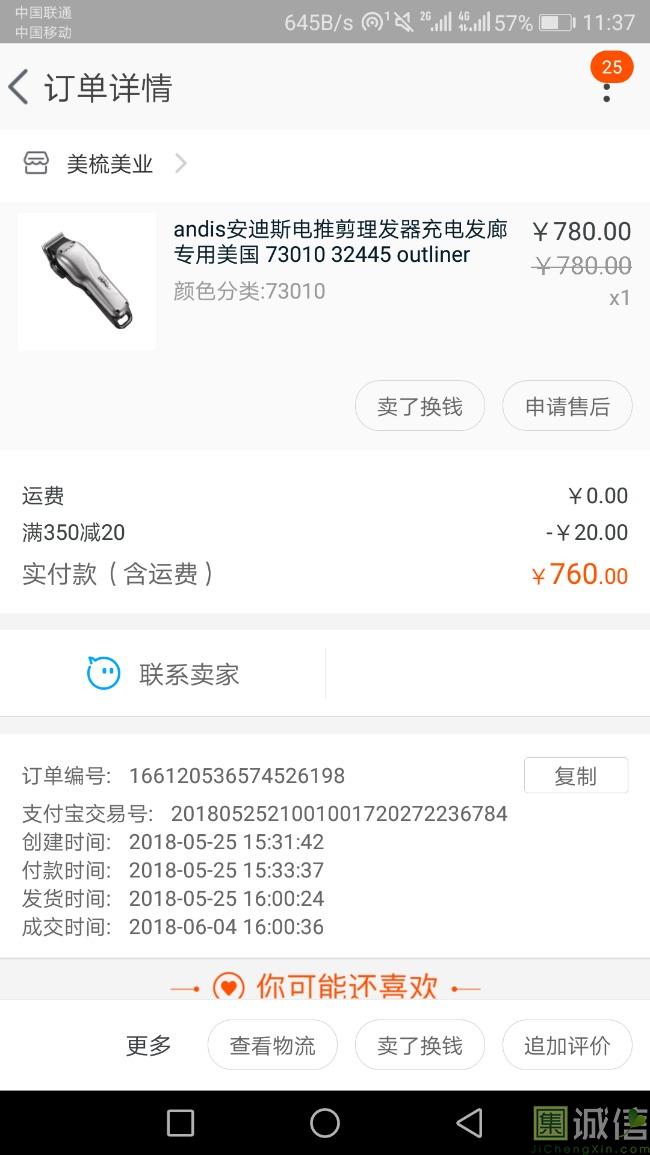The width and height of the screenshot is (650, 1155).
Task: Go to the system home screen
Action: pyautogui.click(x=325, y=1122)
